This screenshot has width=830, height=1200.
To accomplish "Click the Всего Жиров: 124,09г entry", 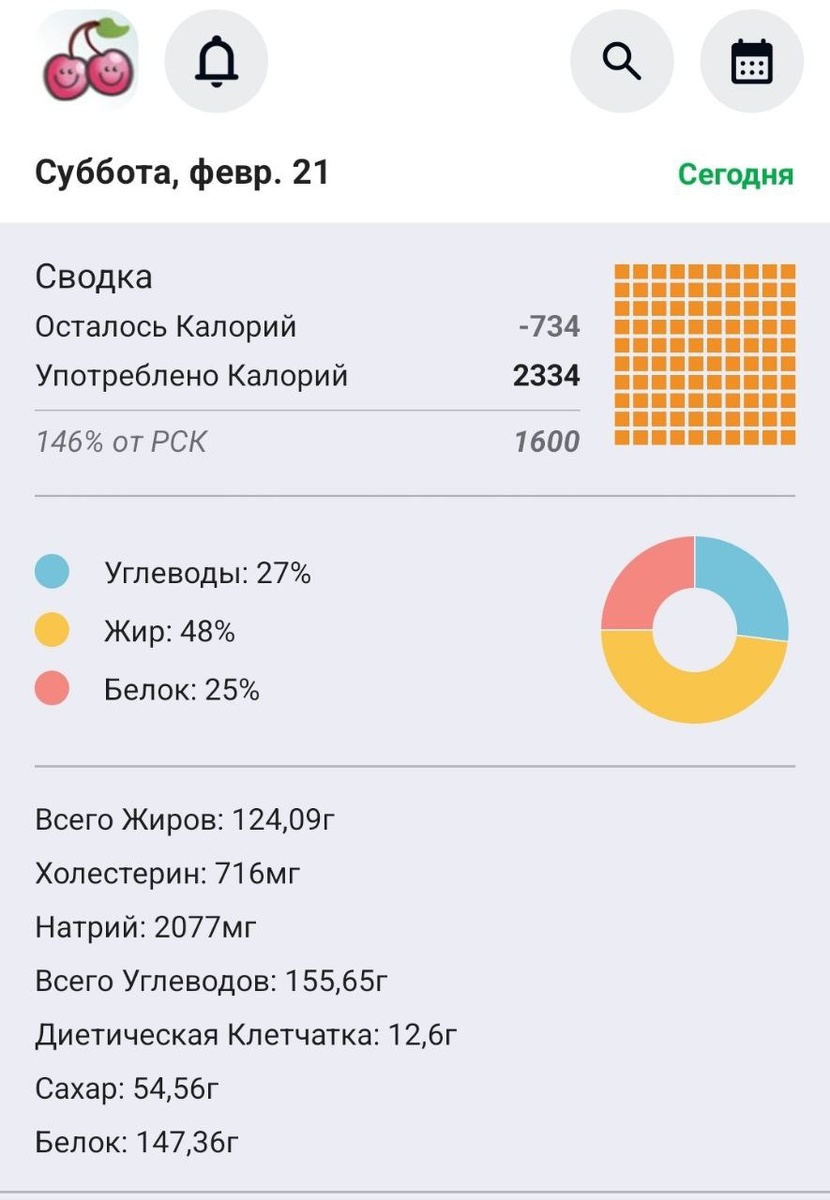I will pos(185,818).
